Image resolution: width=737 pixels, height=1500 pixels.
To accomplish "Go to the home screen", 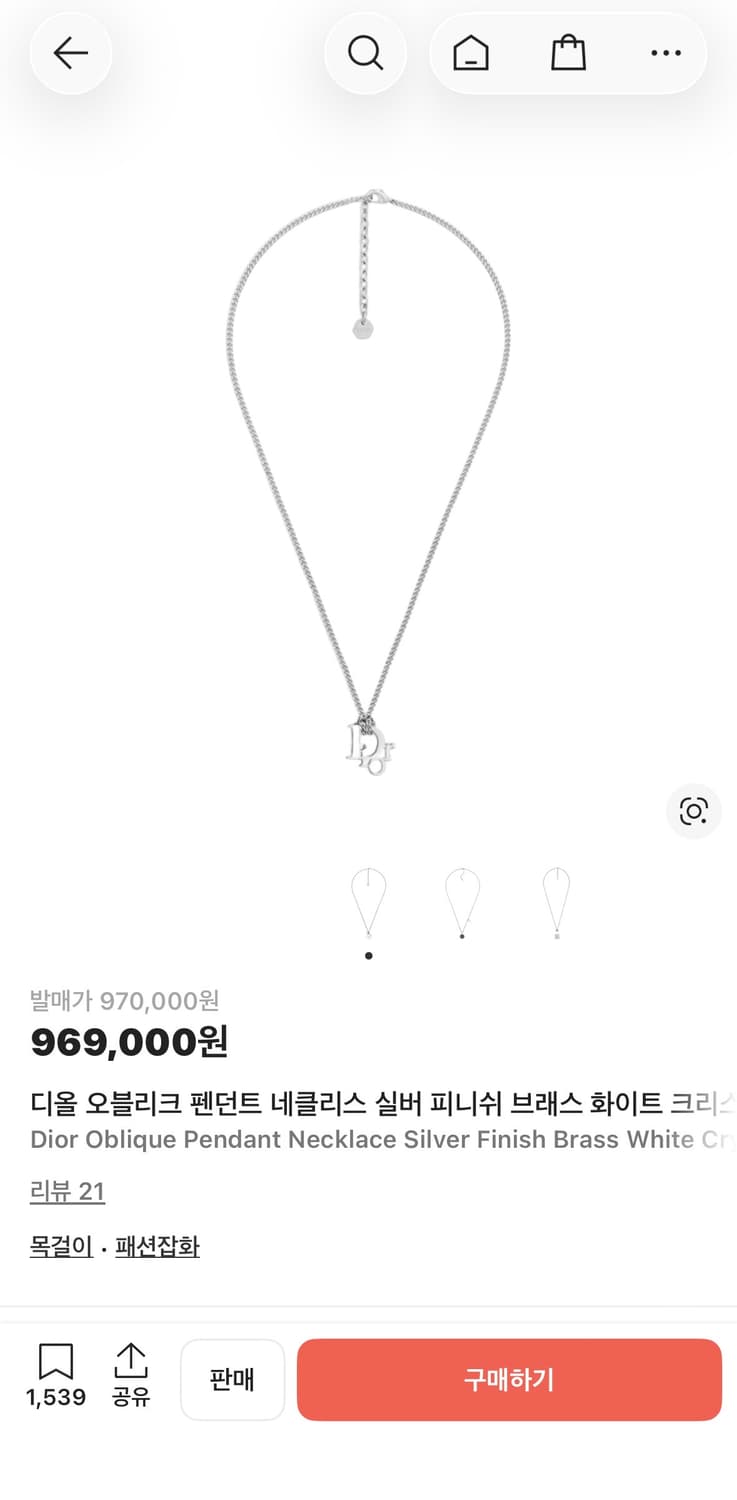I will pos(469,53).
